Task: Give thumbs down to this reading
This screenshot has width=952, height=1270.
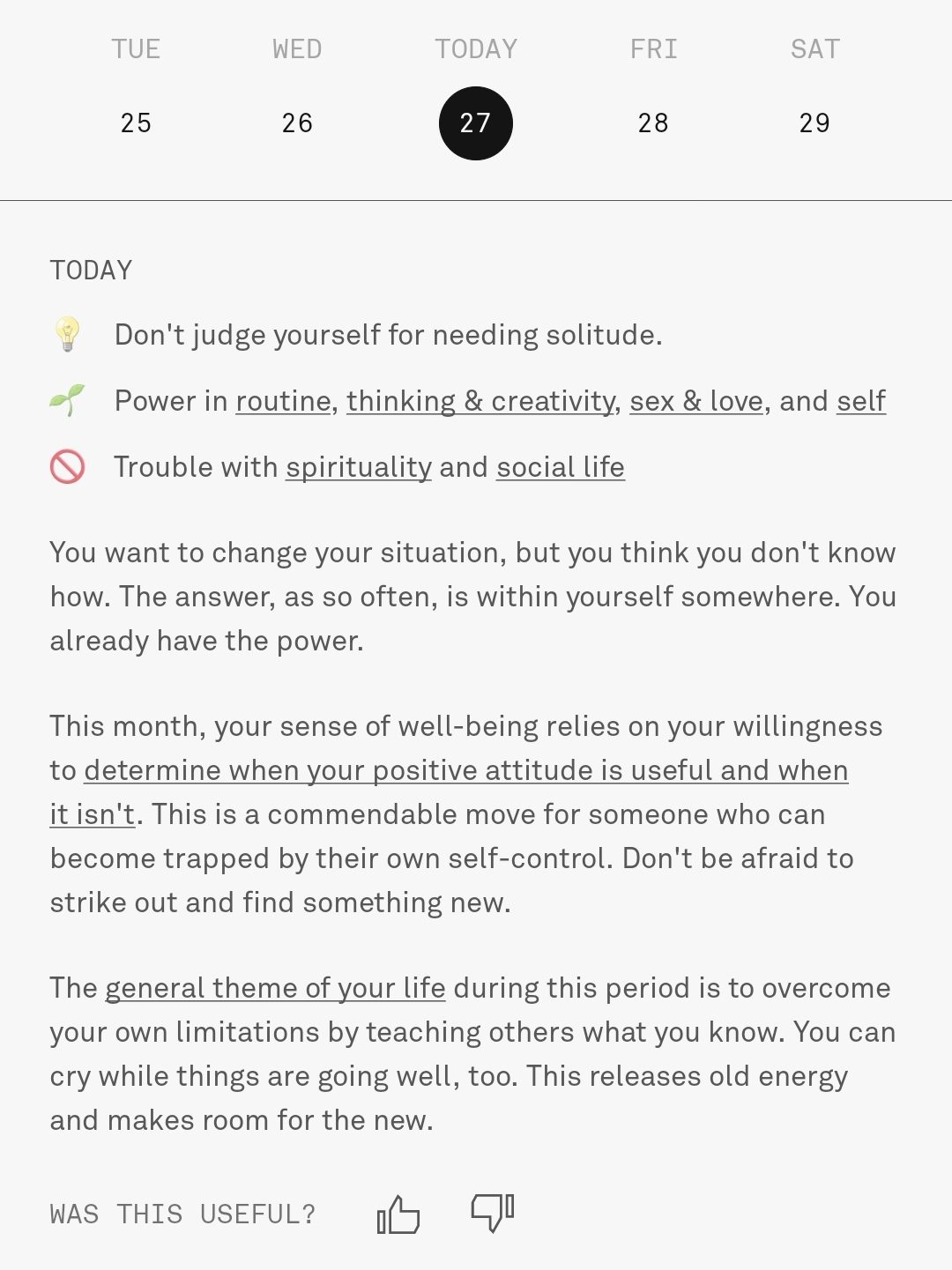Action: coord(492,1213)
